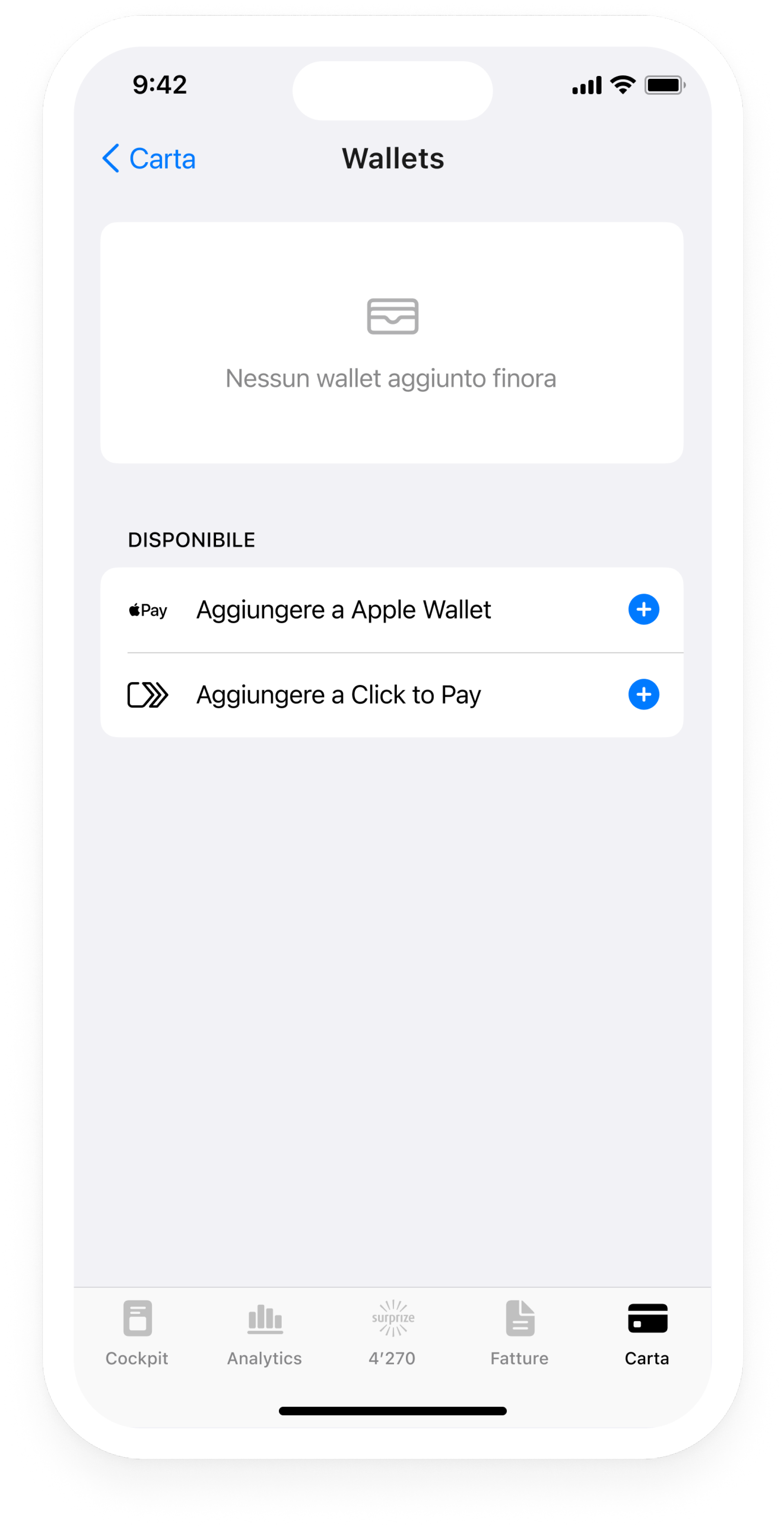Switch to the Fatture tab

520,1331
